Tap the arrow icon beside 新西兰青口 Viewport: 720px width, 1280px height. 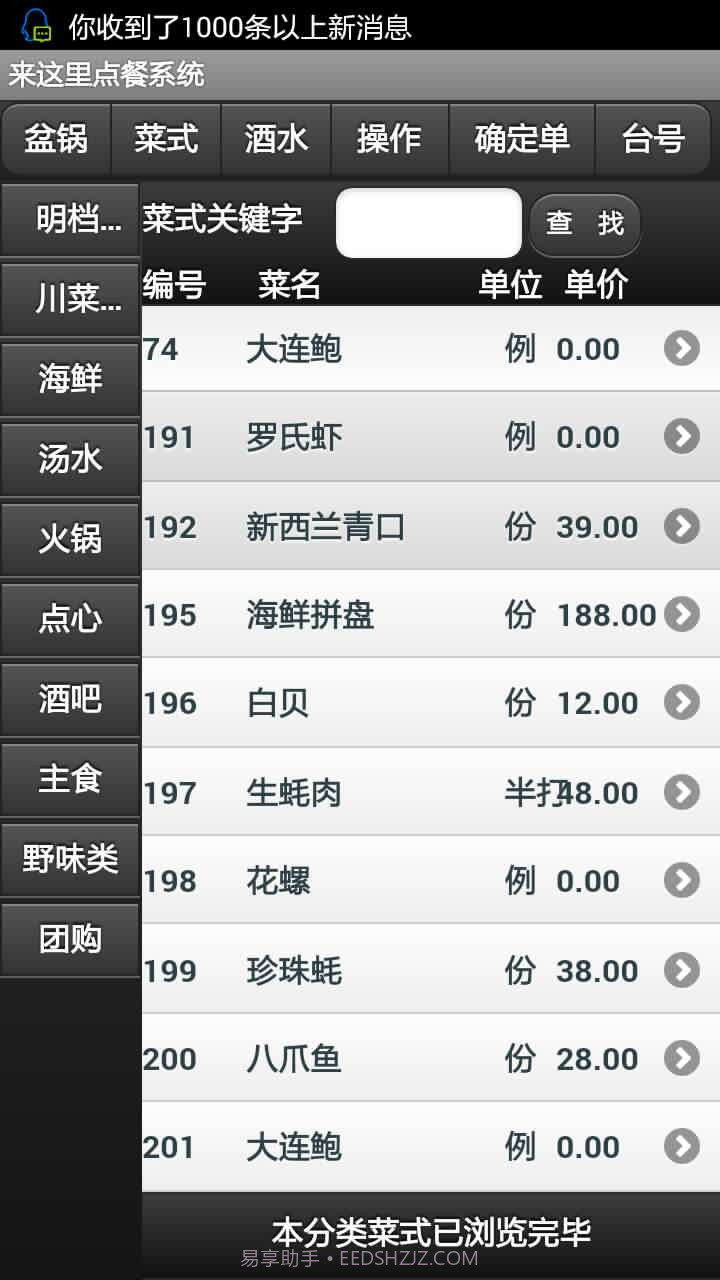(x=682, y=527)
